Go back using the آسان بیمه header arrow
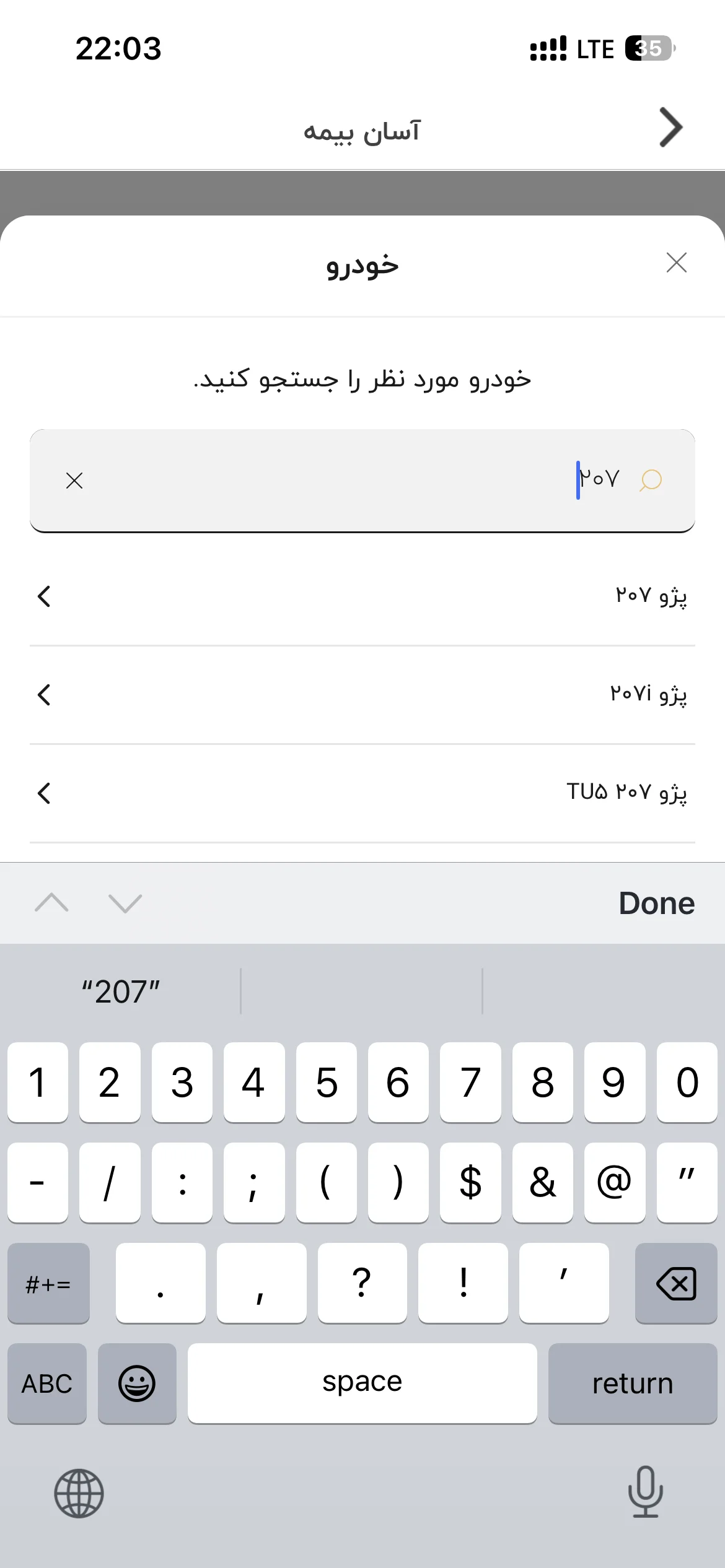Screen dimensions: 725x1568 coord(671,128)
